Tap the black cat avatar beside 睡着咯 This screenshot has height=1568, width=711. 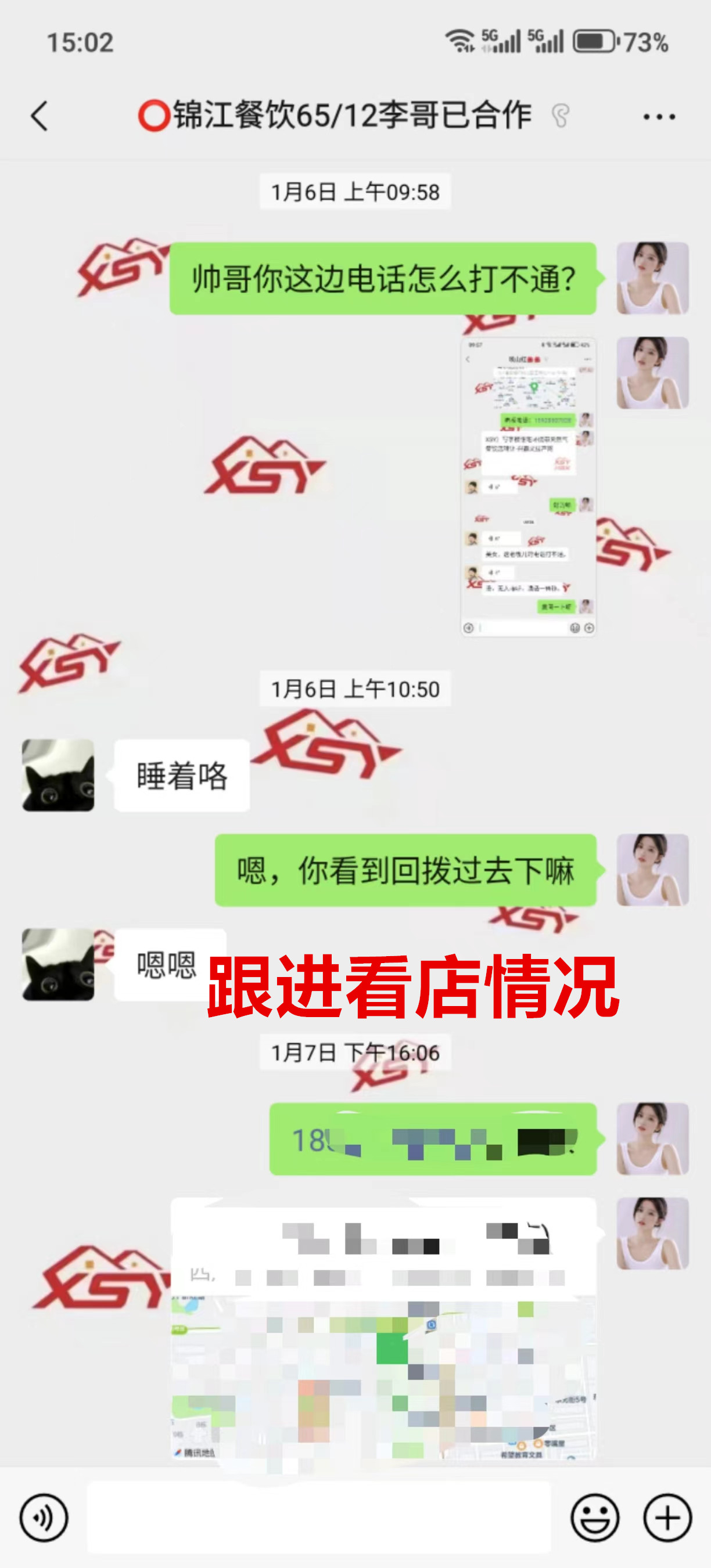[59, 775]
